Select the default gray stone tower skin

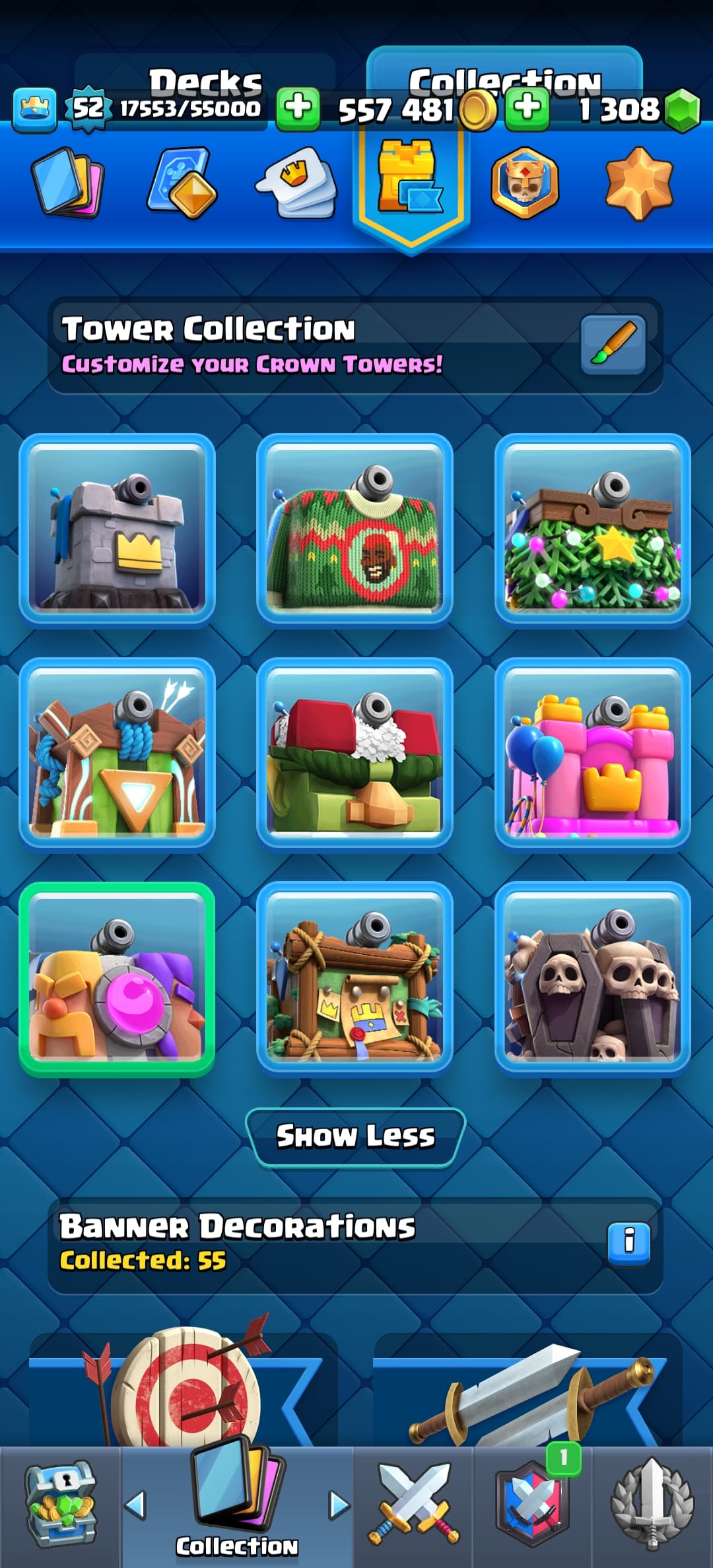click(117, 528)
